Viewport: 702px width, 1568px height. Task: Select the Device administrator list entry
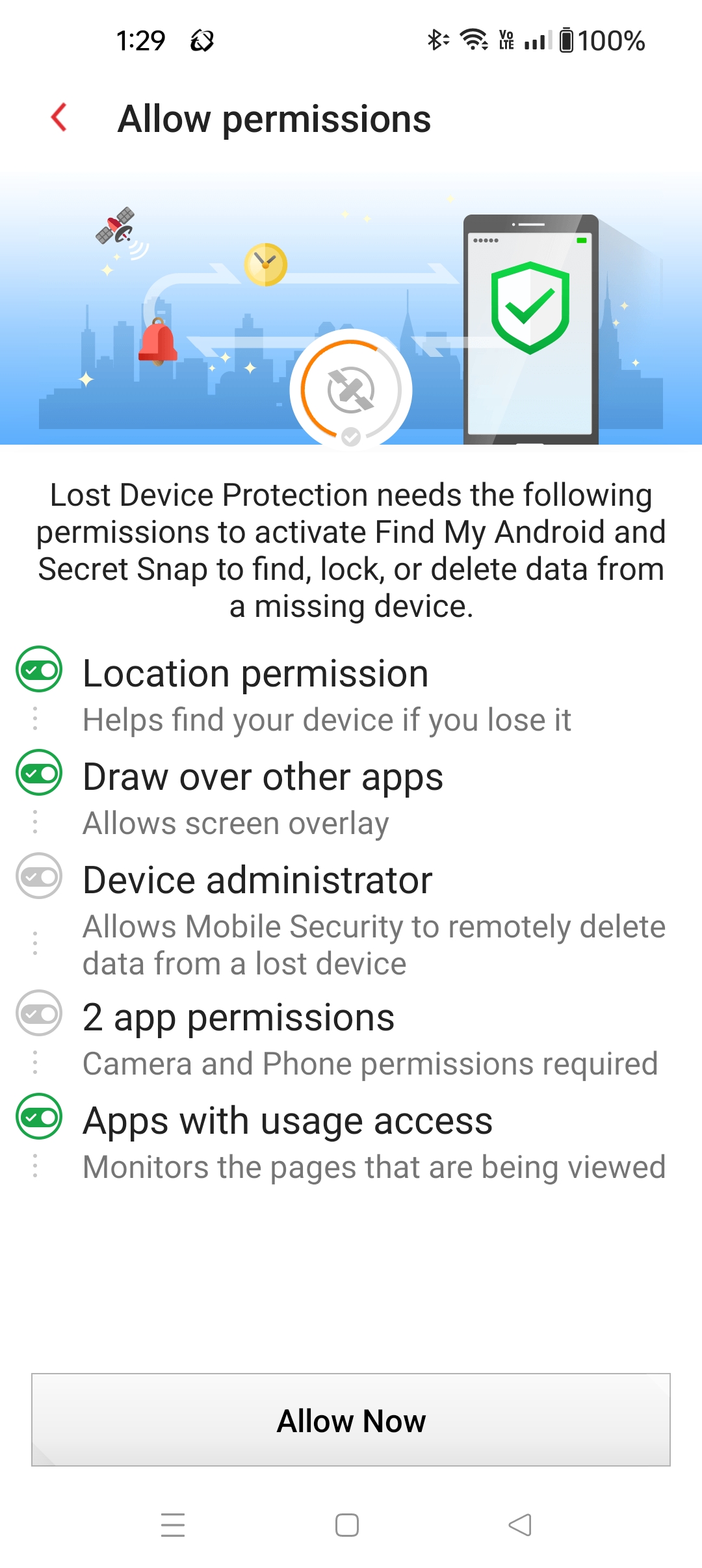click(258, 879)
